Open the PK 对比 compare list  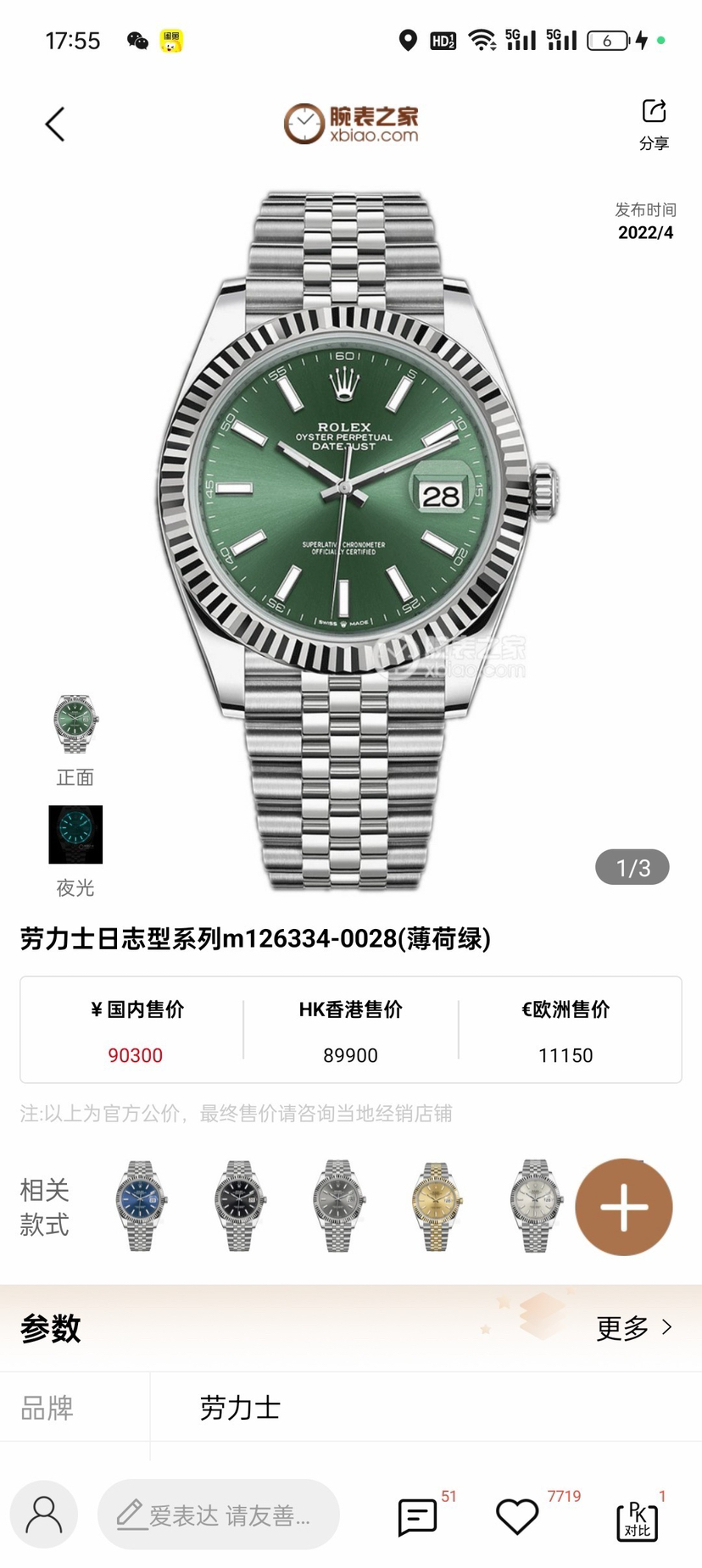click(x=636, y=1520)
